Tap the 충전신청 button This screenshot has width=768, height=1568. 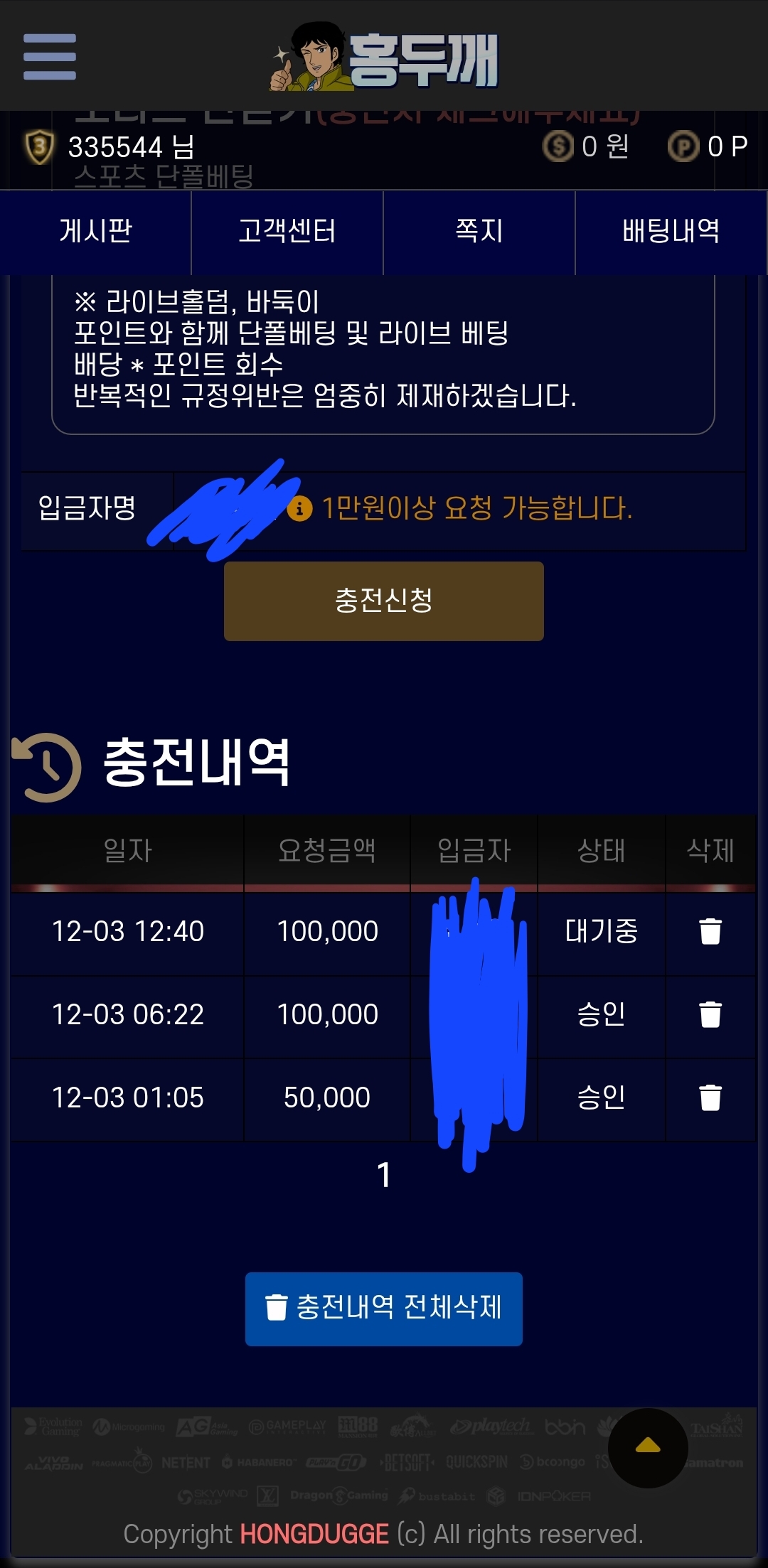384,601
